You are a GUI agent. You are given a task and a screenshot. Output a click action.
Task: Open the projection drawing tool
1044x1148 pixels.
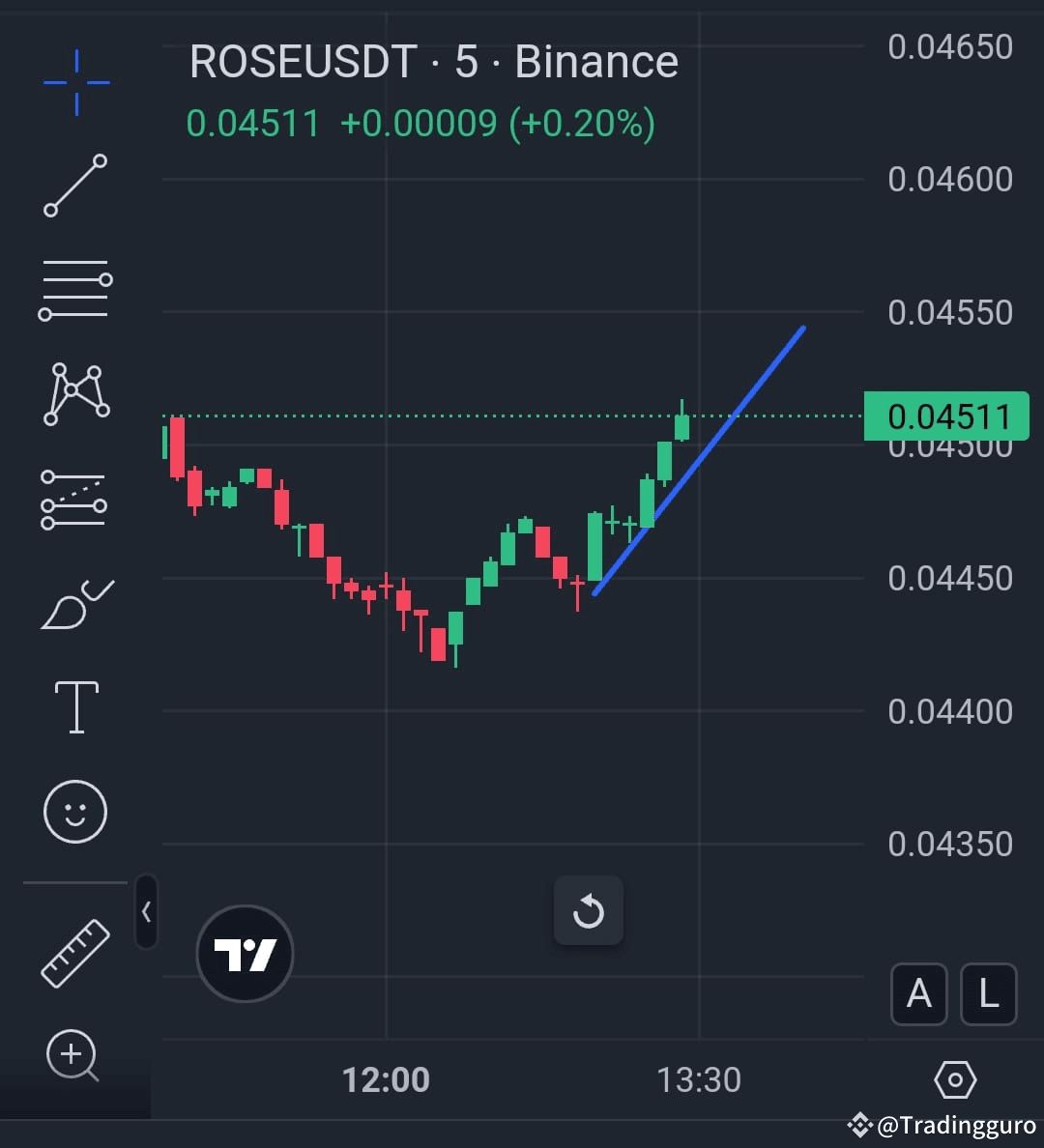pos(74,500)
